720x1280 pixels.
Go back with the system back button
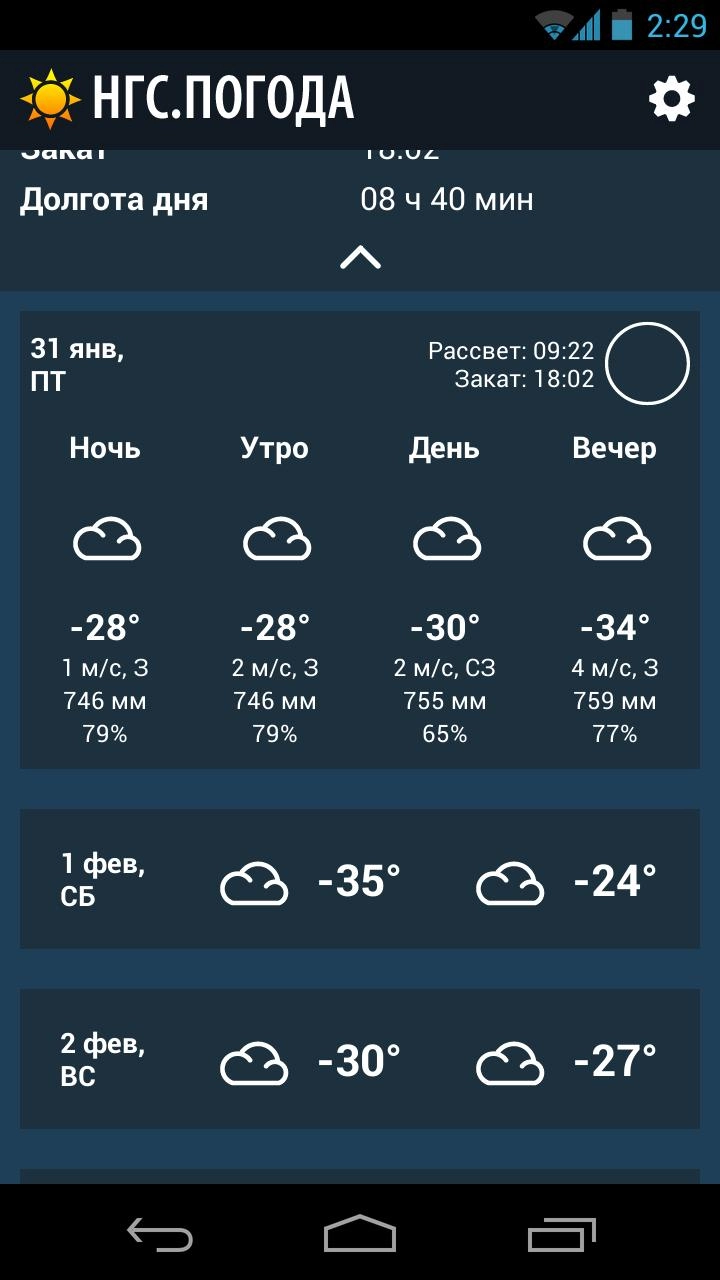(x=160, y=1235)
